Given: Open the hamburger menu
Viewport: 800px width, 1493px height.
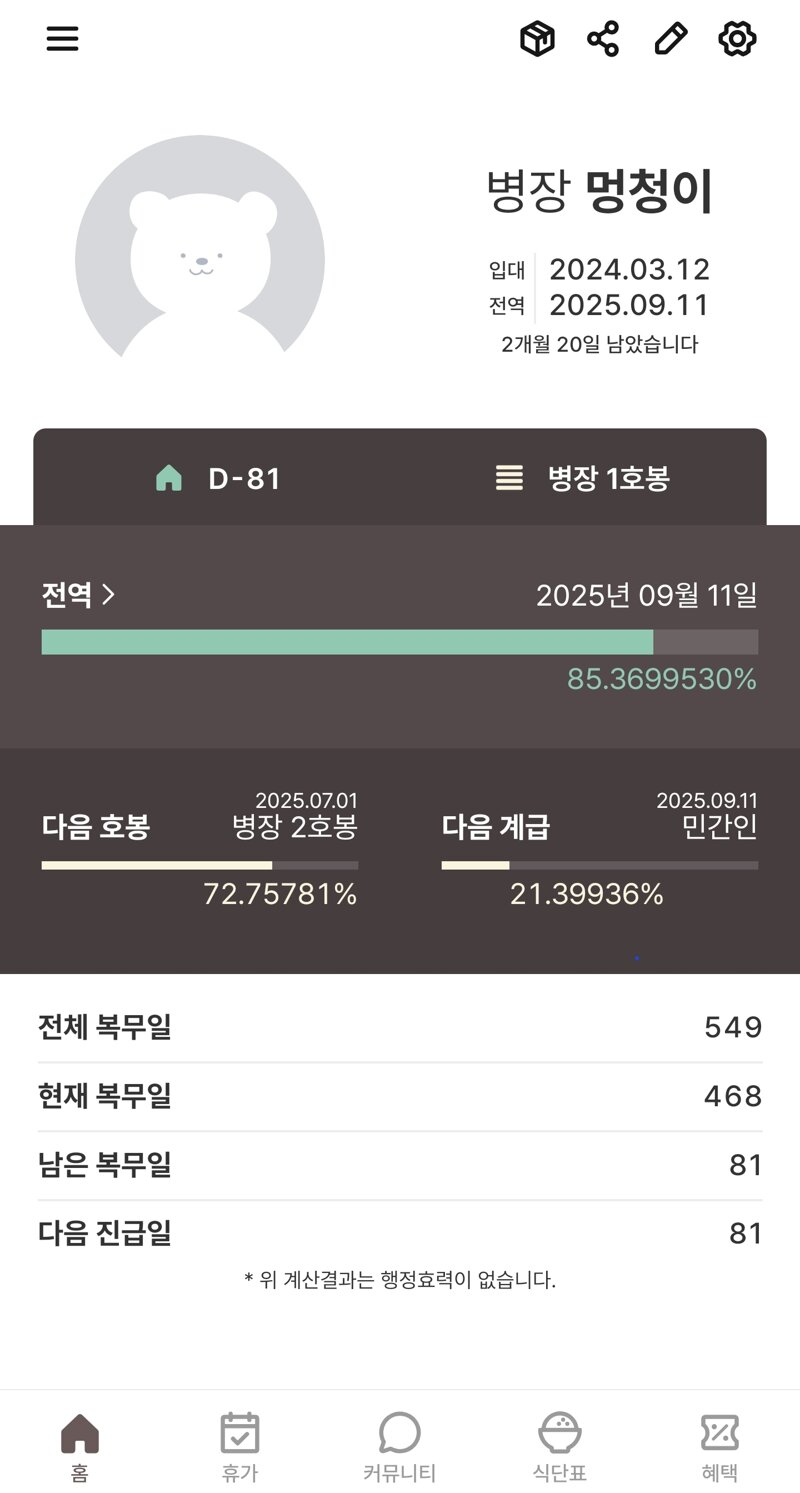Looking at the screenshot, I should click(x=62, y=39).
